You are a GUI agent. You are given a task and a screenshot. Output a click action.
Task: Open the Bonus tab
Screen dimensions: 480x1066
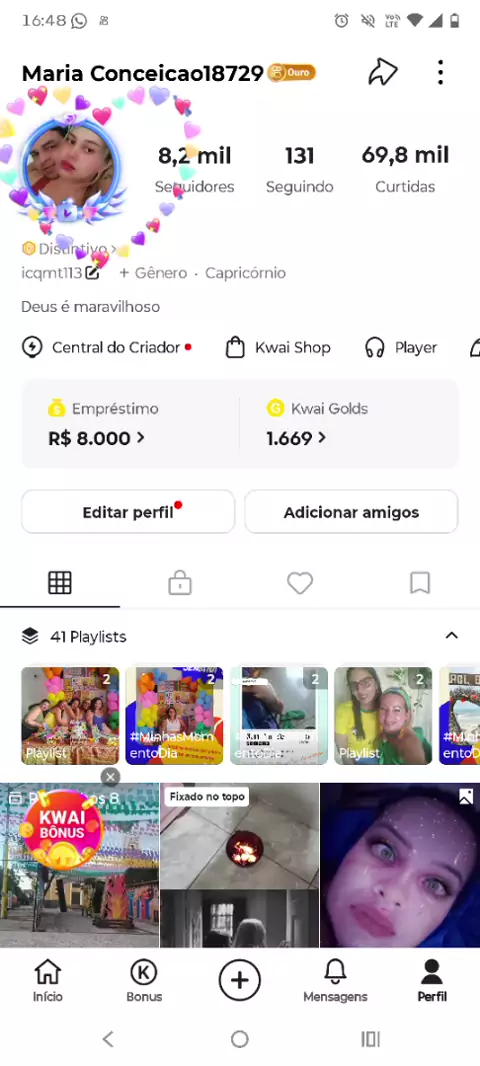pyautogui.click(x=143, y=980)
